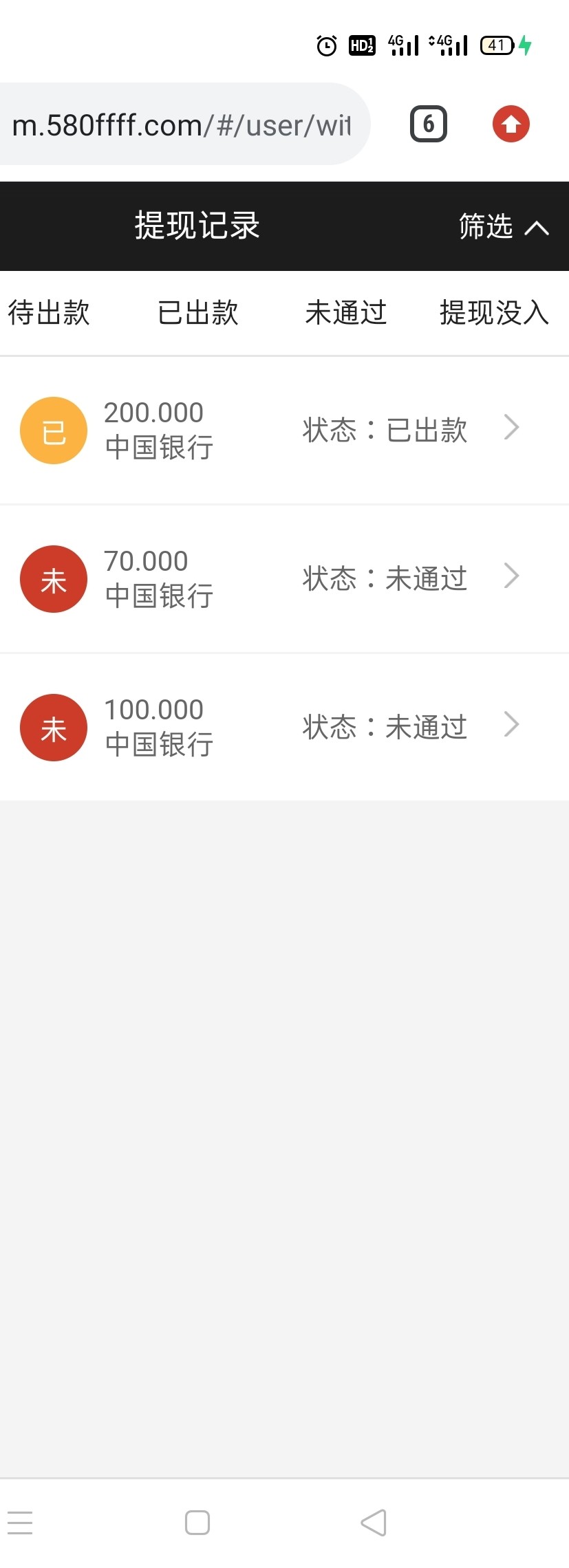The image size is (569, 1568).
Task: Filter by 待出款 status
Action: 49,313
